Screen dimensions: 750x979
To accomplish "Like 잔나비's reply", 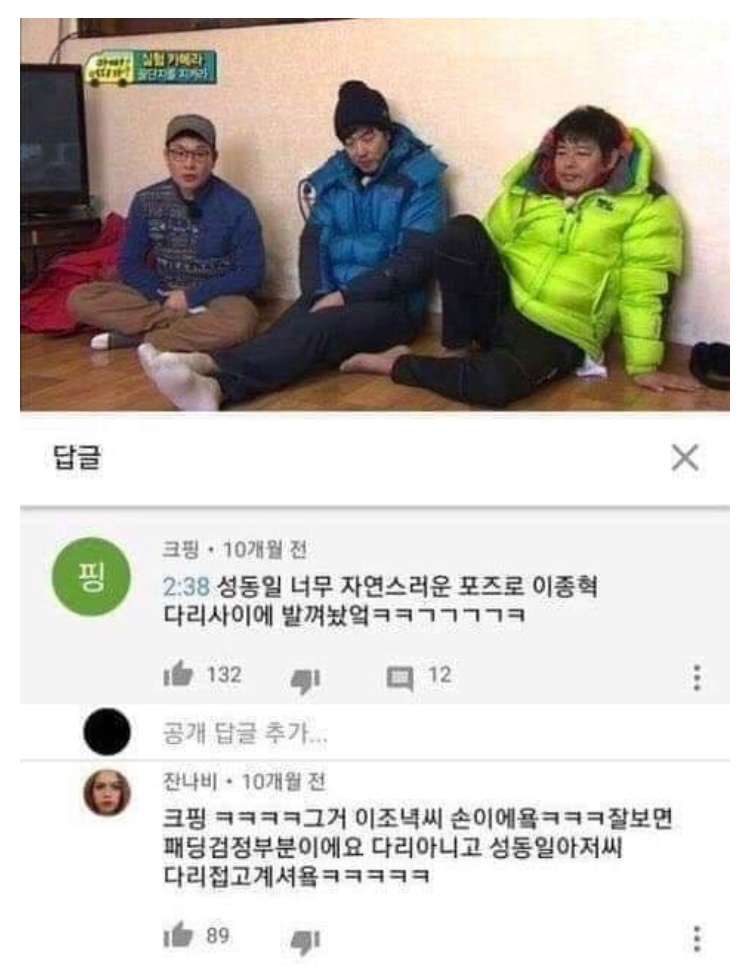I will (x=178, y=938).
